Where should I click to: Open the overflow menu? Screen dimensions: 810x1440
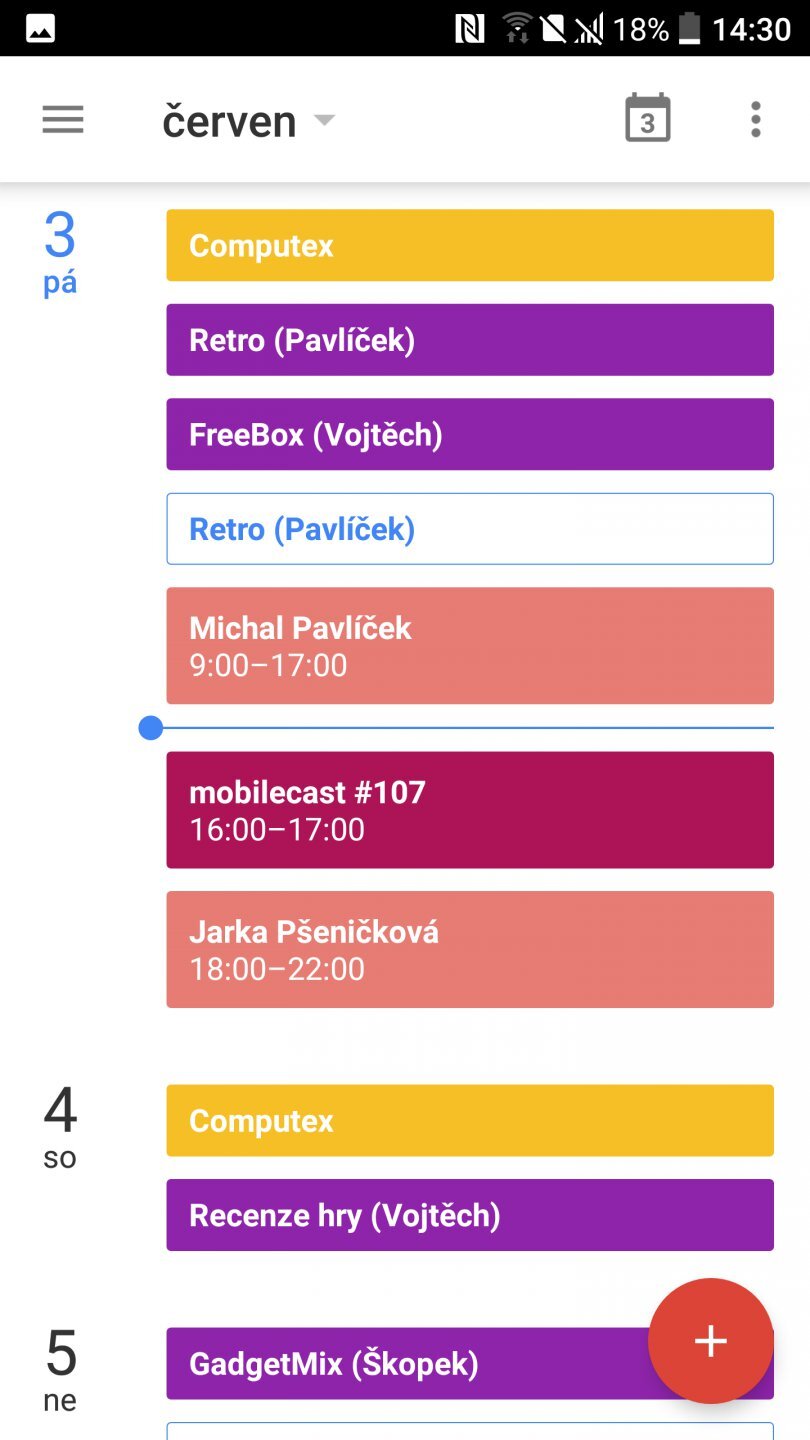click(755, 120)
